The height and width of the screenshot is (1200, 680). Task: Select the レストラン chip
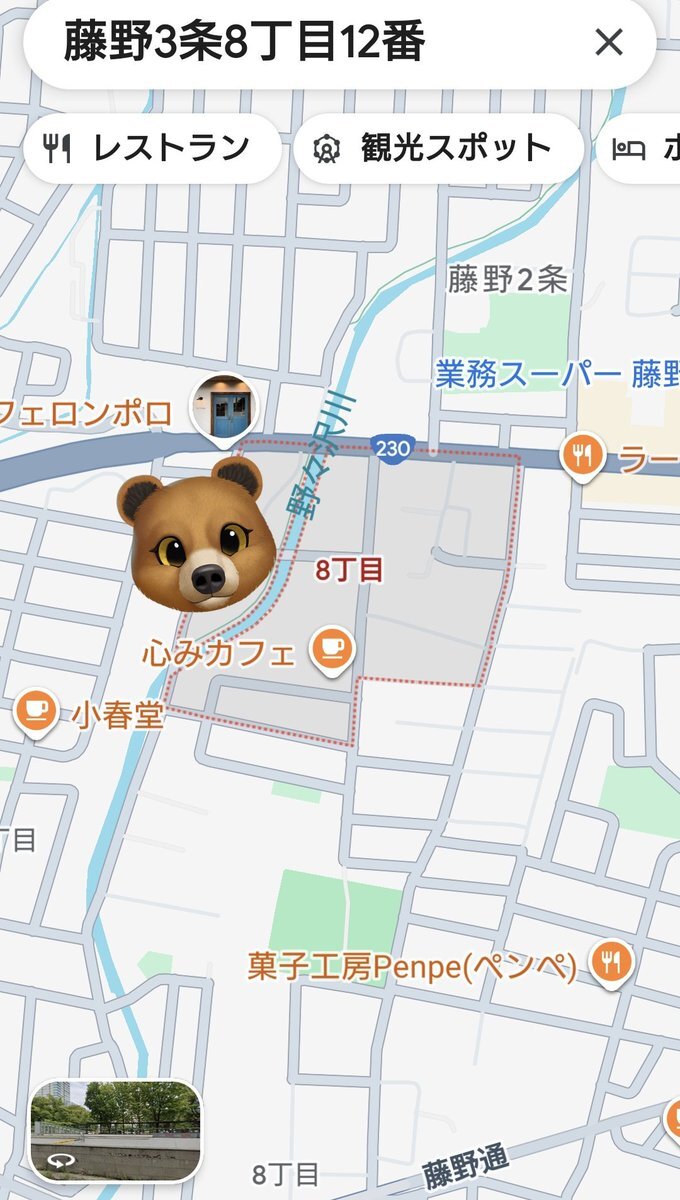pyautogui.click(x=151, y=148)
